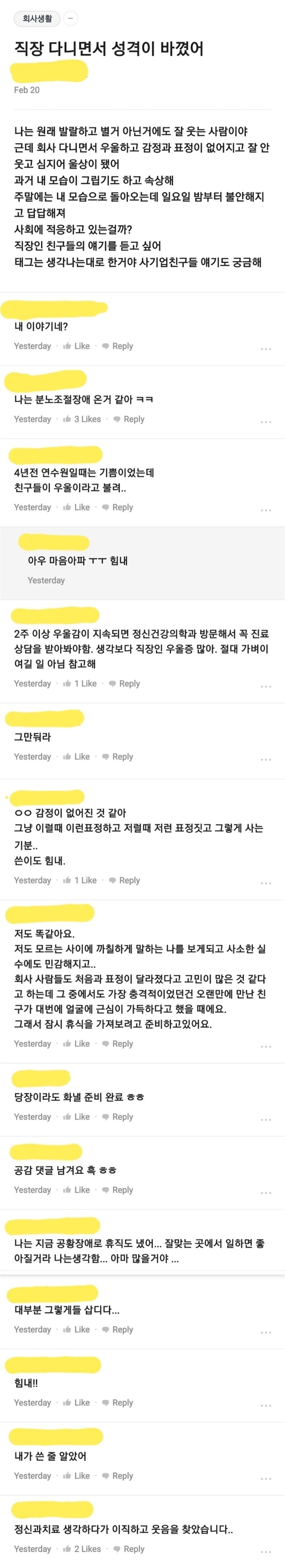Like the '당장이라도 화낼 준비 완료' comment
Viewport: 285px width, 1568px height.
pyautogui.click(x=77, y=1116)
